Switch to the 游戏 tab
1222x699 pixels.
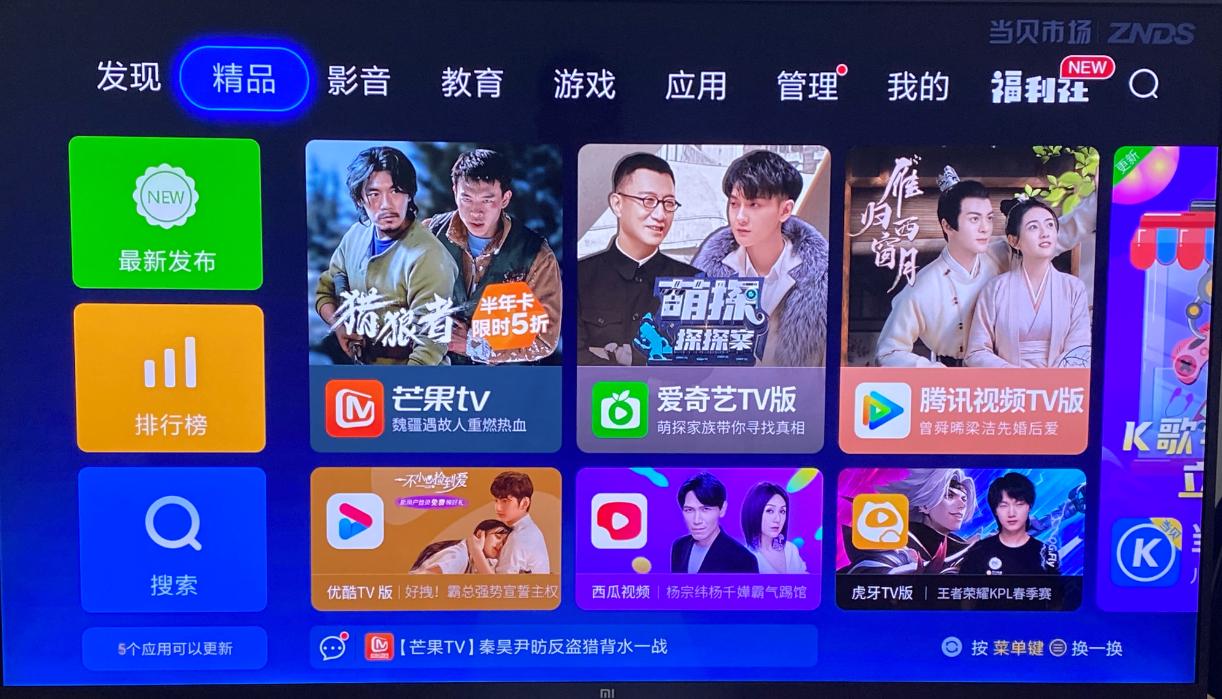pyautogui.click(x=584, y=84)
